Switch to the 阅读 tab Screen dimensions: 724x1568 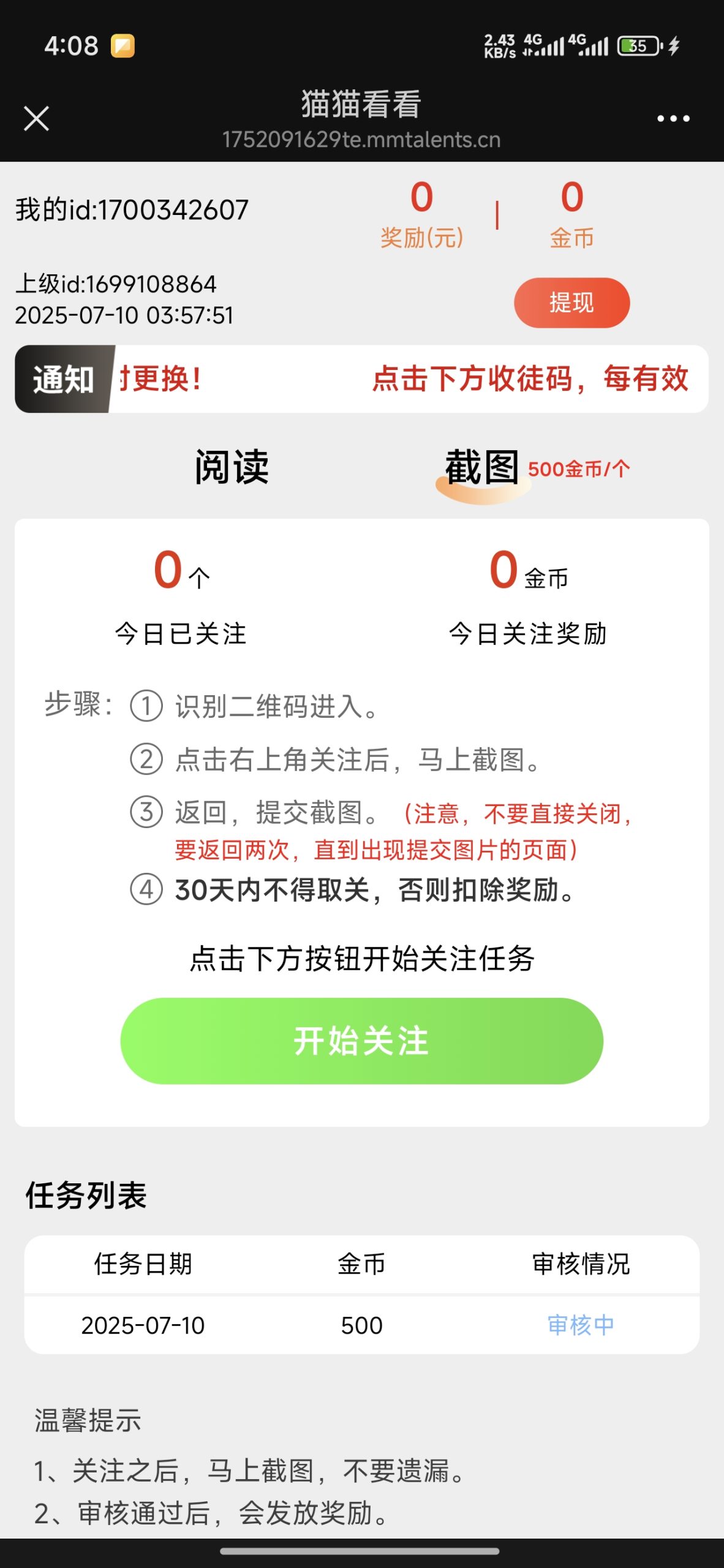click(x=232, y=467)
